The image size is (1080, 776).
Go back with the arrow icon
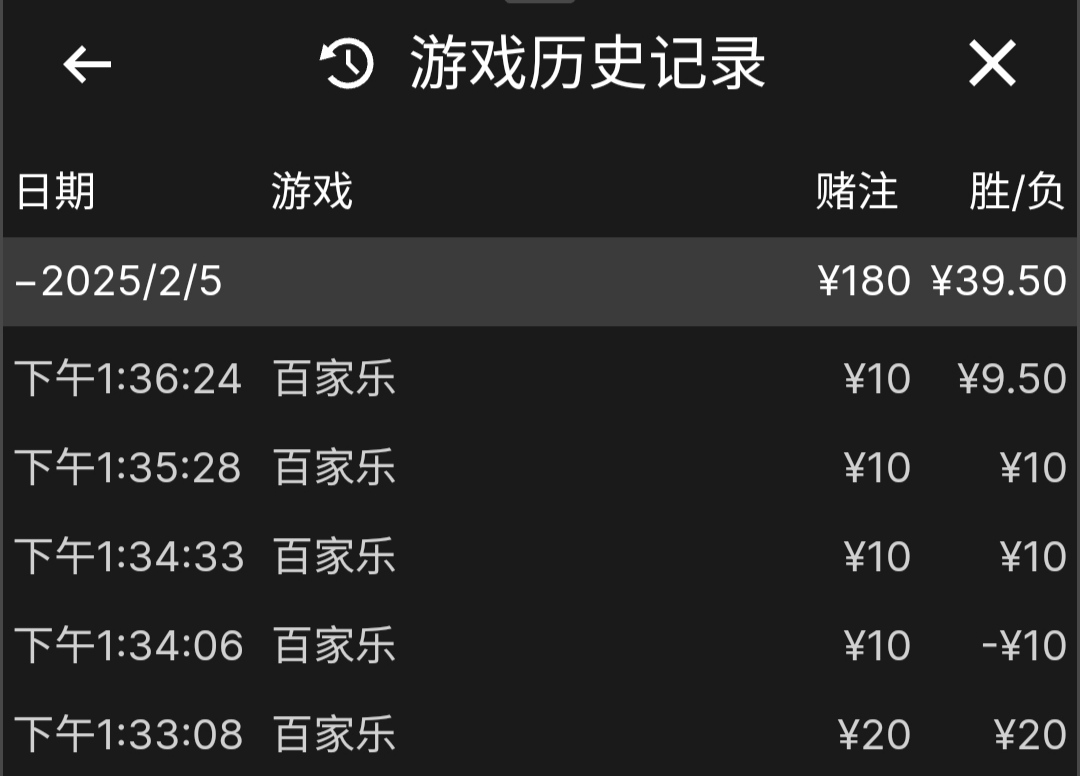tap(87, 65)
